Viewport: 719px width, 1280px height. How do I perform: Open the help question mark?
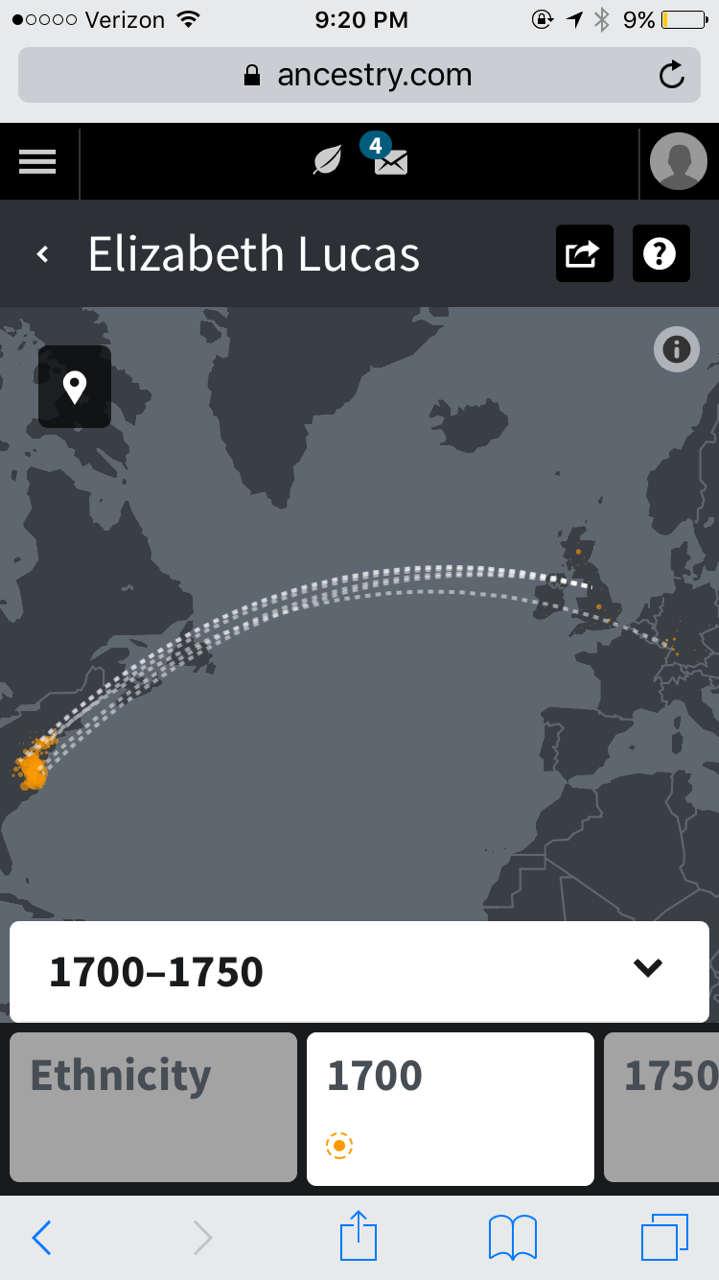660,254
